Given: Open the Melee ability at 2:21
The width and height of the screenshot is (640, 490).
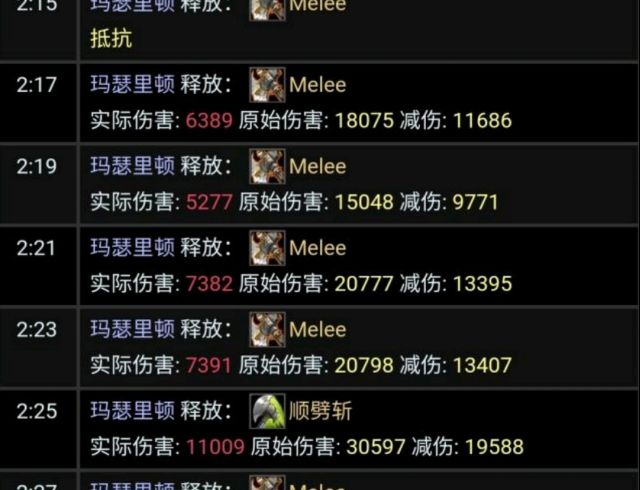Looking at the screenshot, I should click(317, 248).
